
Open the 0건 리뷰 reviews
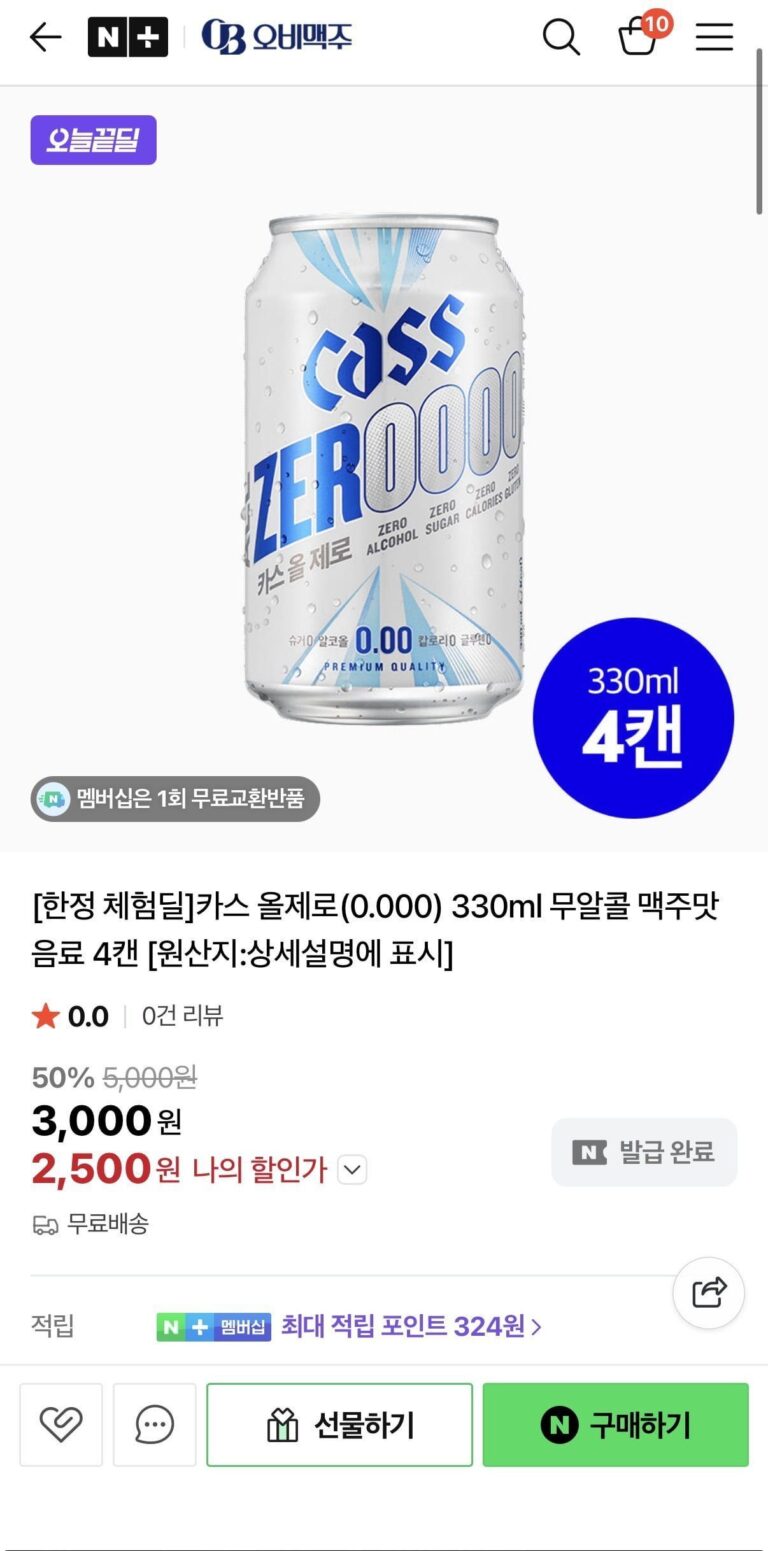pos(182,1016)
